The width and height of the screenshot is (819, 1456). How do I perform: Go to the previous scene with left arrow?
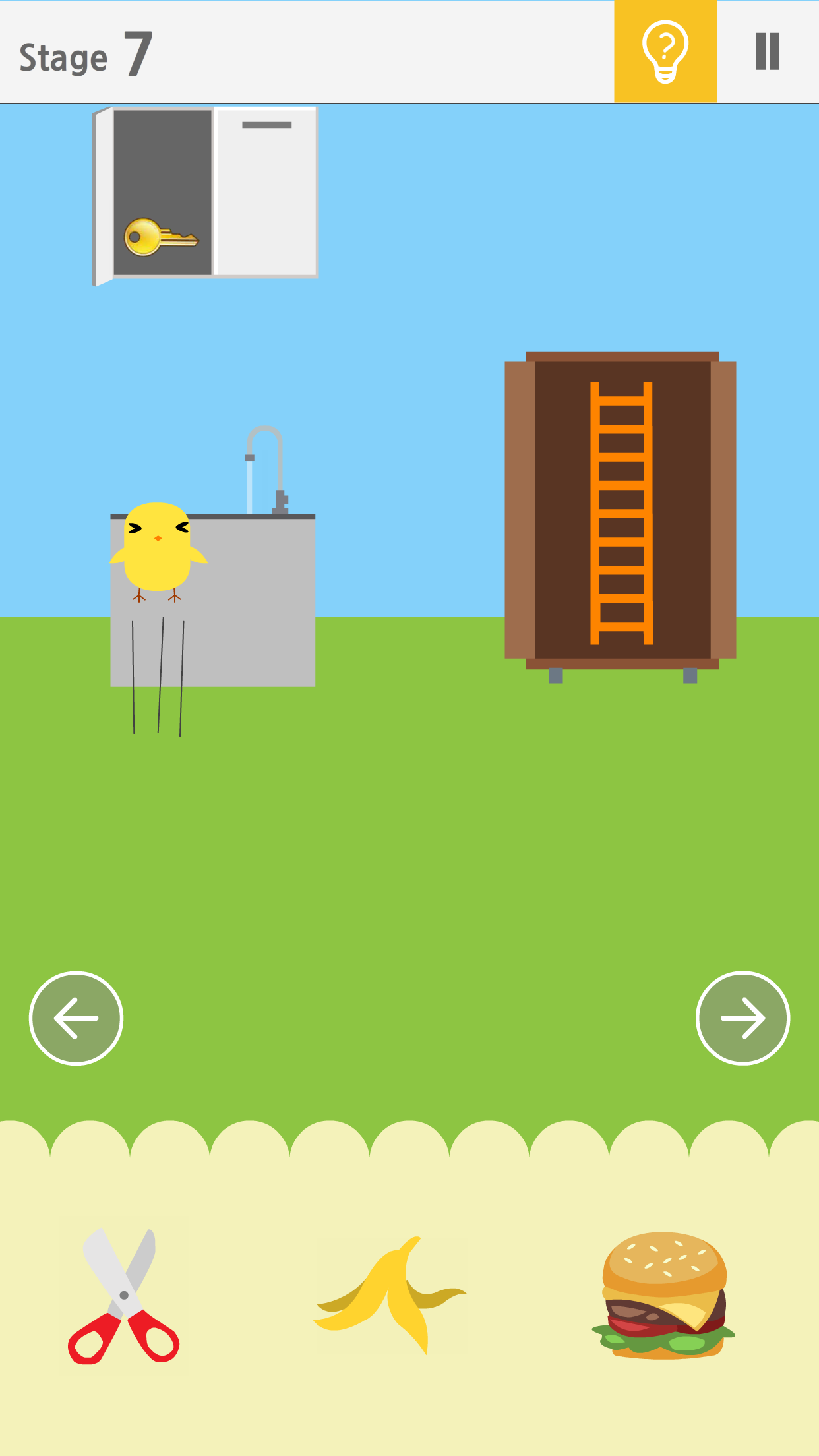pyautogui.click(x=76, y=1017)
